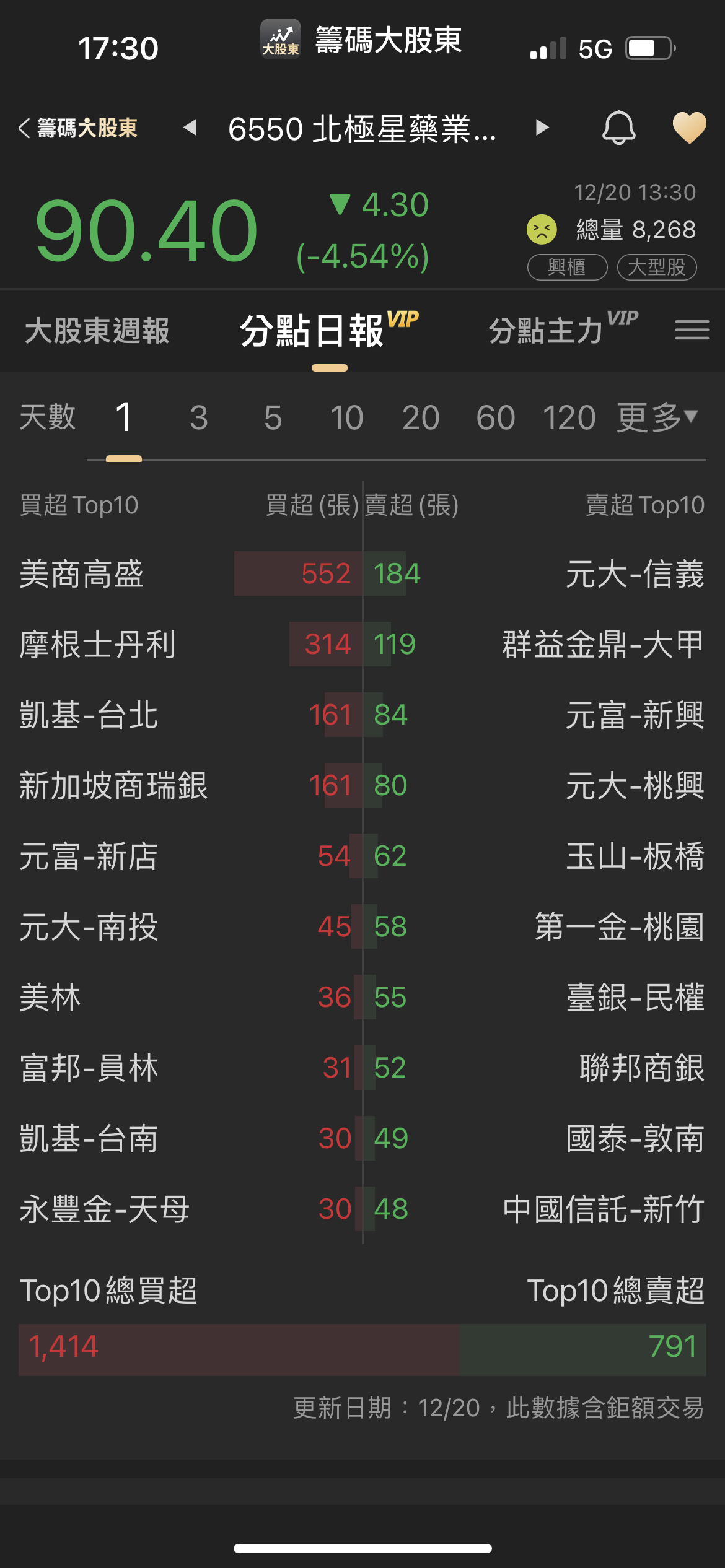The image size is (725, 1568).
Task: Expand the 更多 days dropdown
Action: click(657, 417)
